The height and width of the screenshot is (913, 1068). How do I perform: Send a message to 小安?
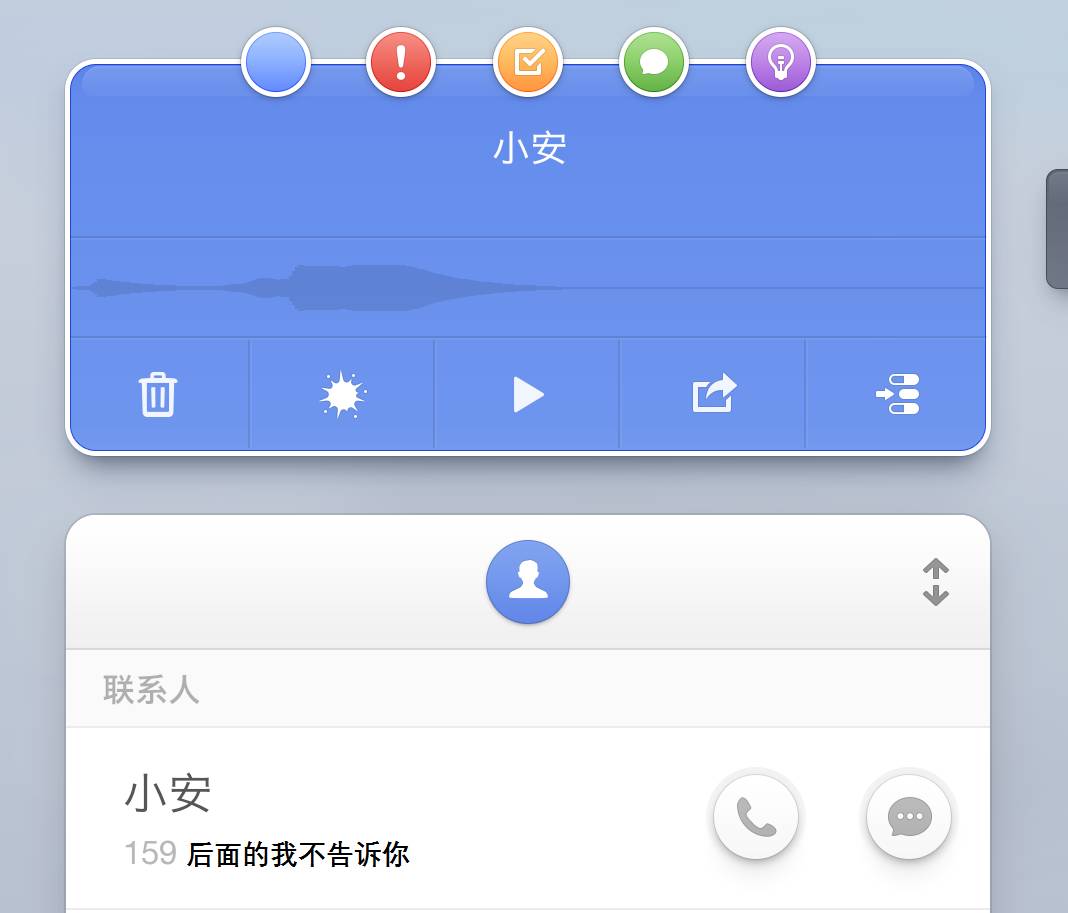tap(909, 817)
